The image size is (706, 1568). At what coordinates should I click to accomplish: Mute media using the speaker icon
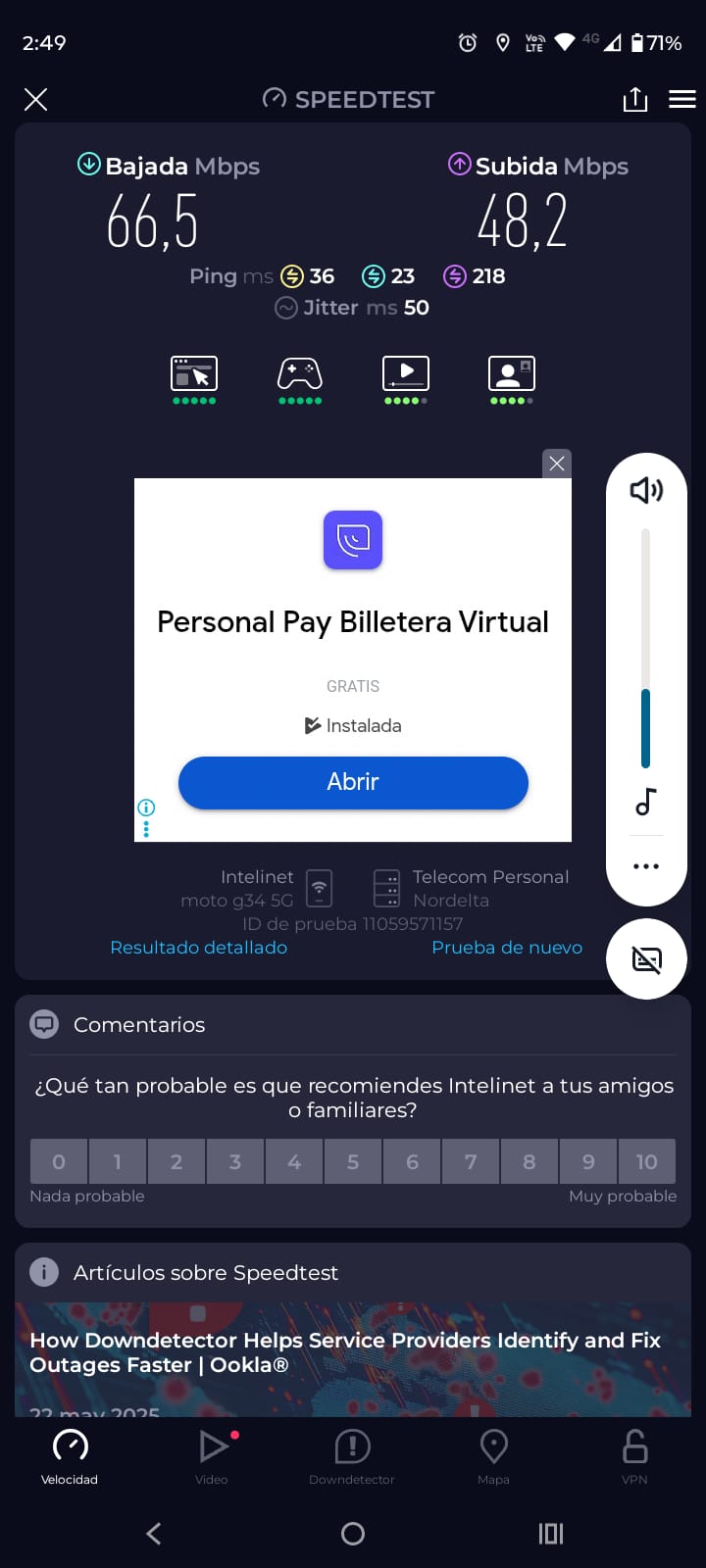[645, 490]
